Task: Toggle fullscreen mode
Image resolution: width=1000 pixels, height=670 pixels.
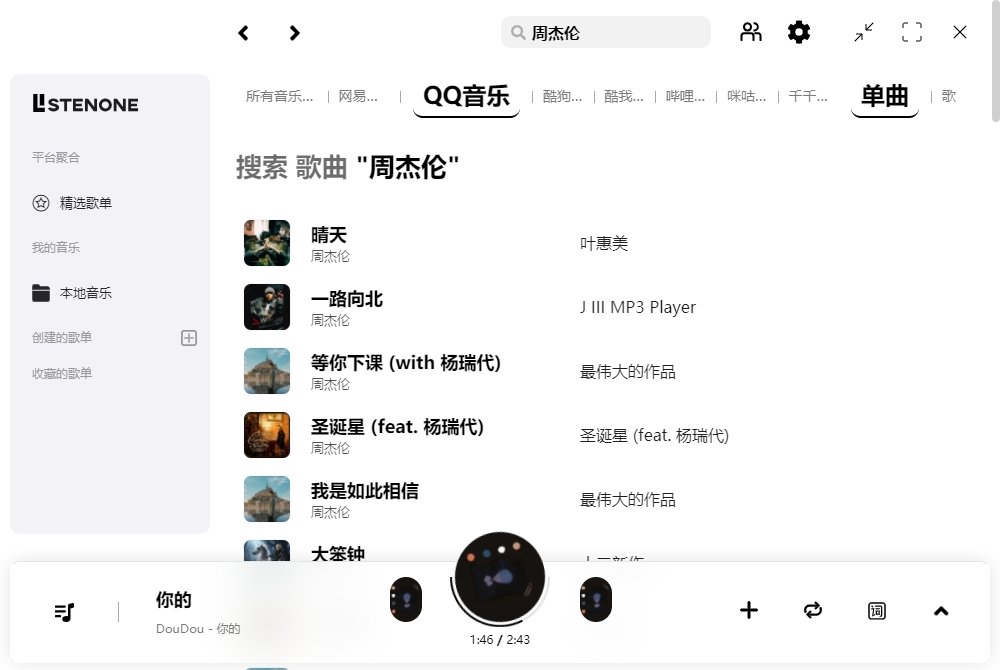Action: (x=912, y=32)
